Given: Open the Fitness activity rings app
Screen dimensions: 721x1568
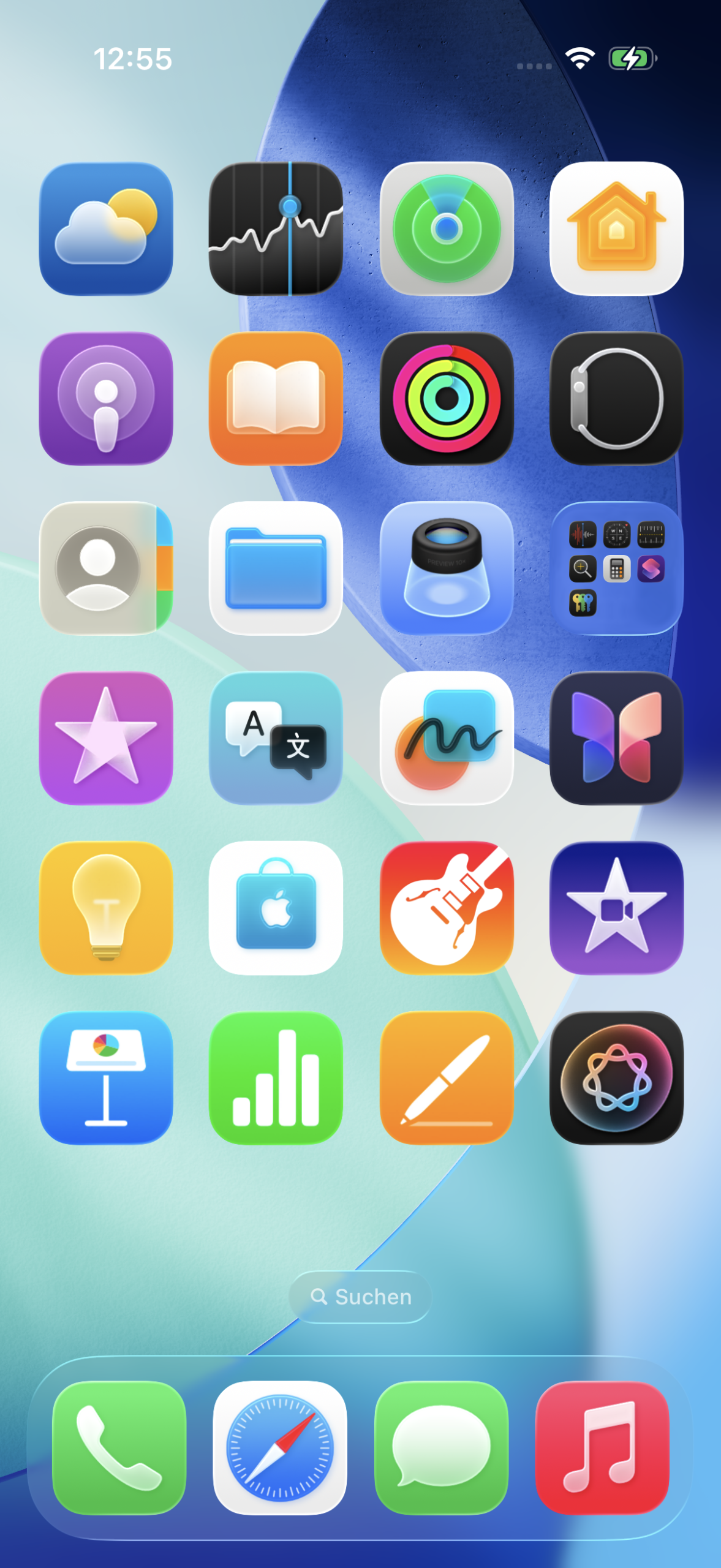Looking at the screenshot, I should tap(447, 399).
